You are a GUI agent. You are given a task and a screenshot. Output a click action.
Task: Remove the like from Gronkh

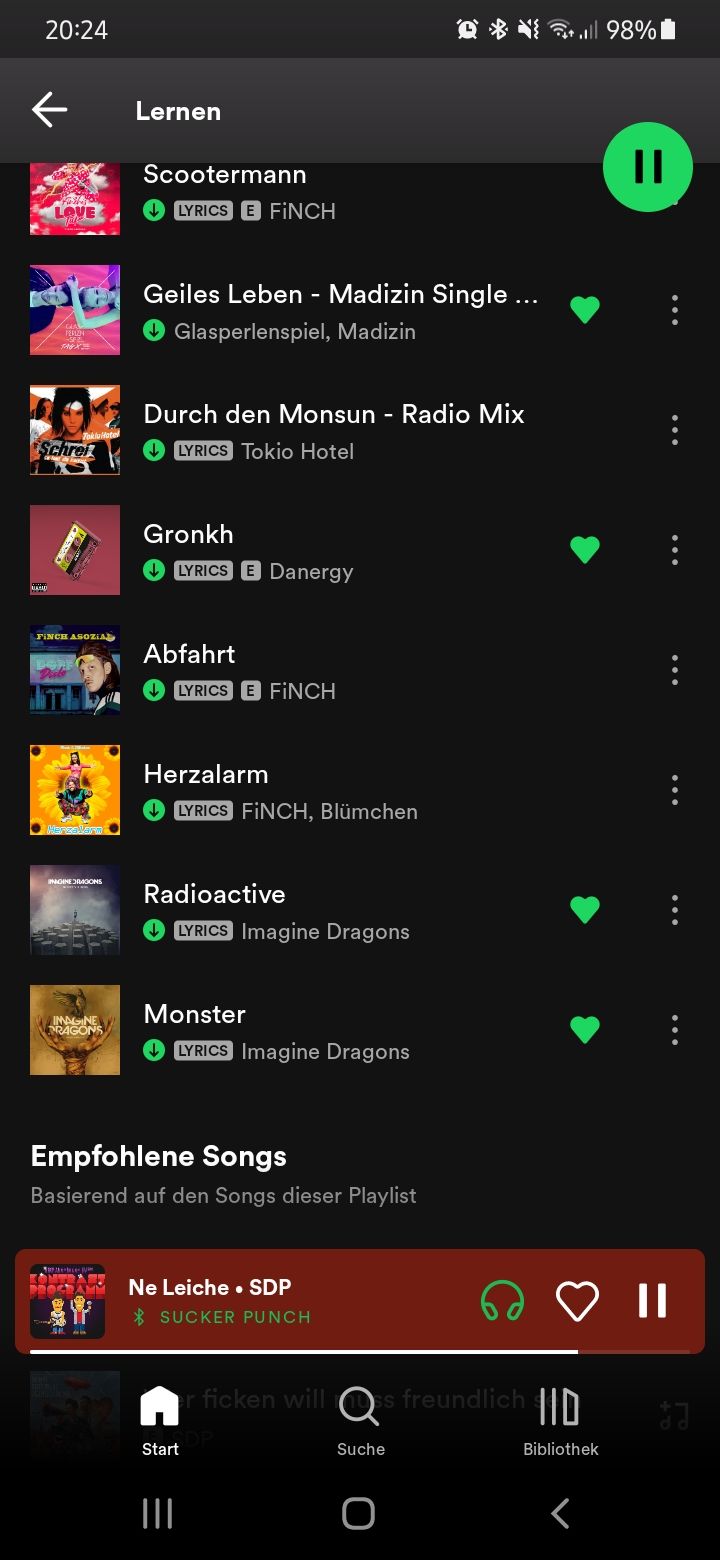click(x=585, y=550)
